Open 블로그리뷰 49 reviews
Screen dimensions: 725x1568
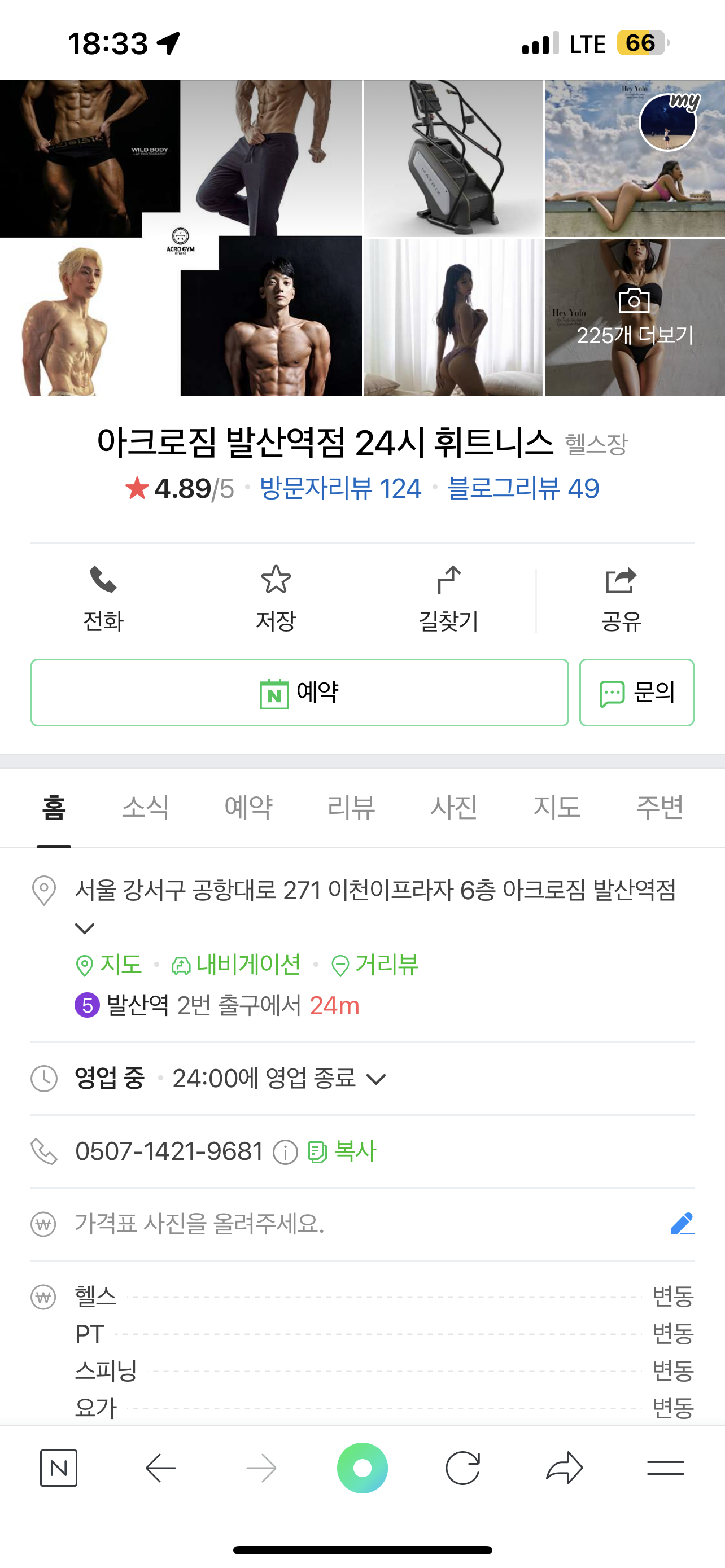click(523, 488)
